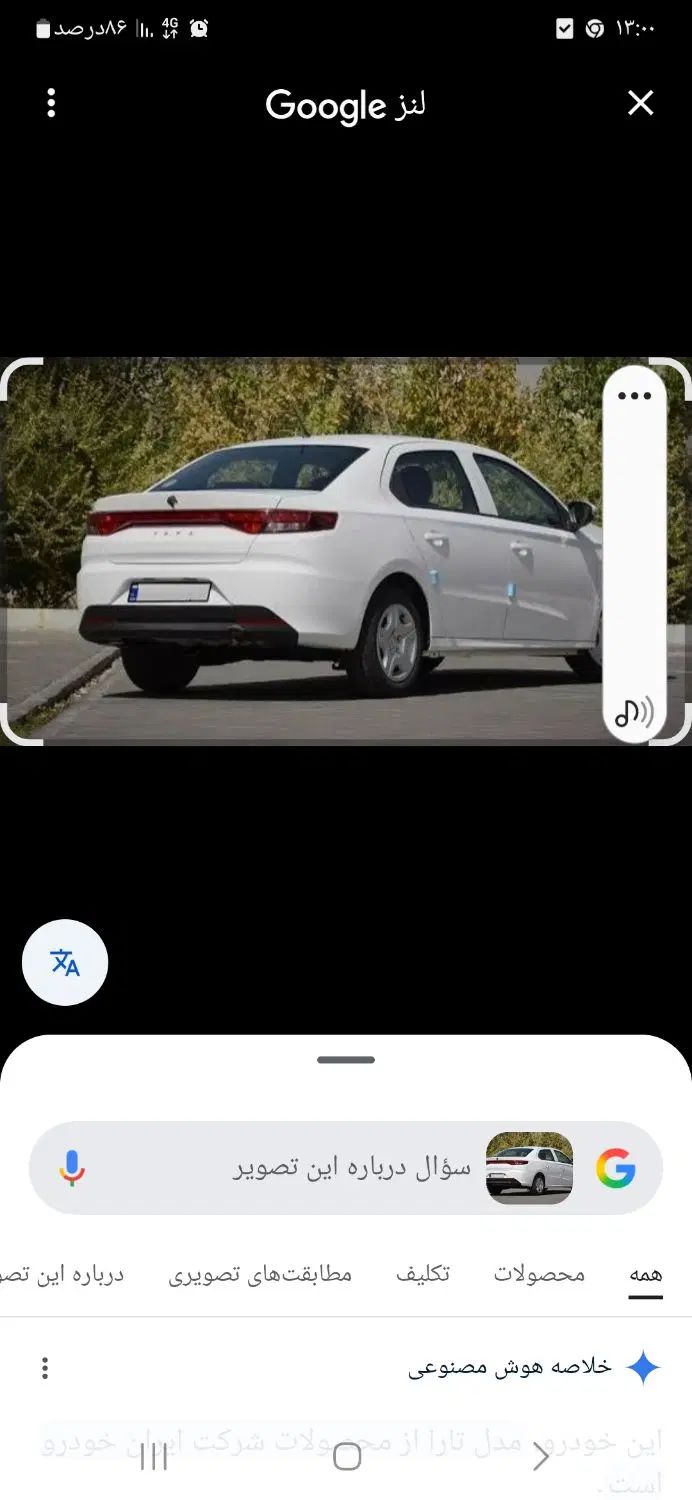Screen dimensions: 692x1500
Task: Tap the car thumbnail in search bar
Action: pos(529,1168)
